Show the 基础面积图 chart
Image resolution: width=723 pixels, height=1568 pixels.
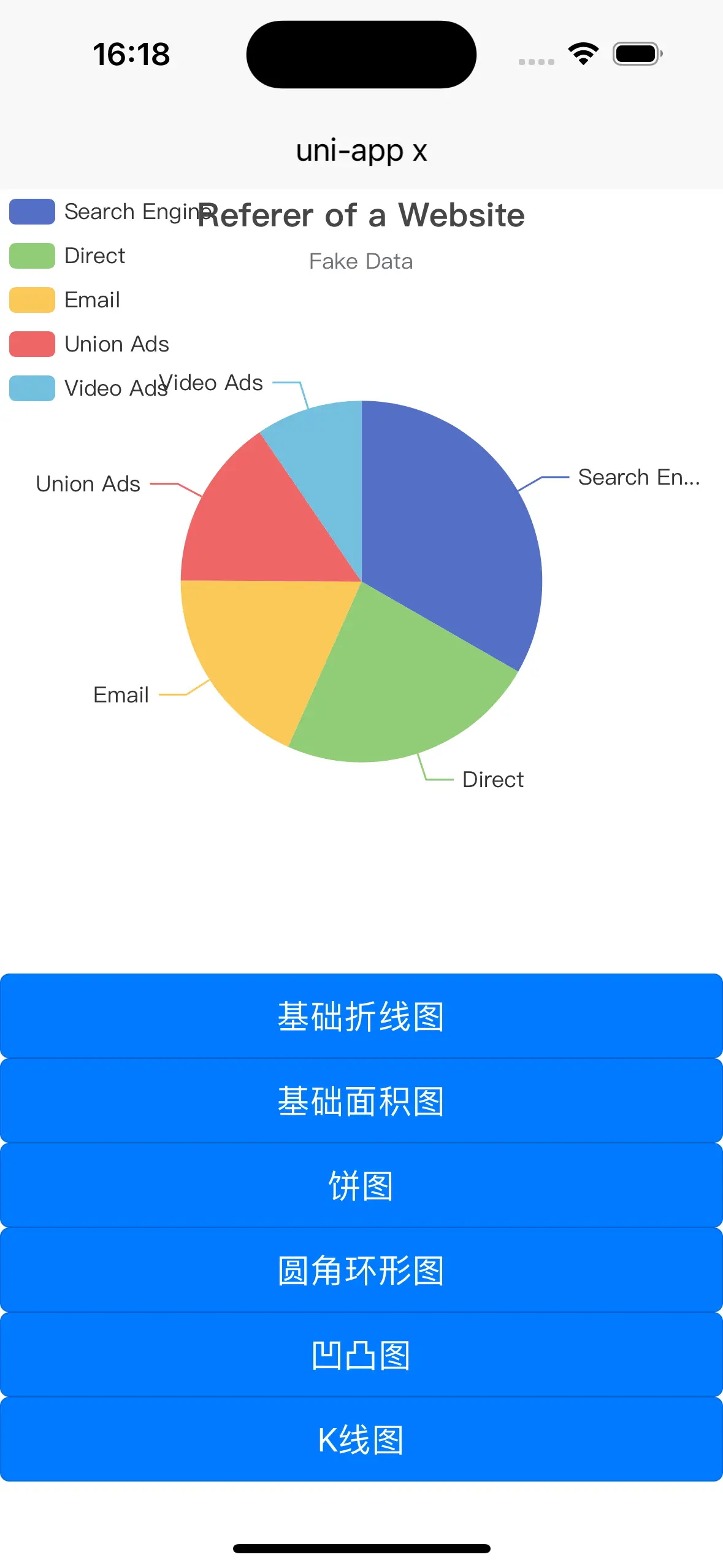[x=361, y=1100]
